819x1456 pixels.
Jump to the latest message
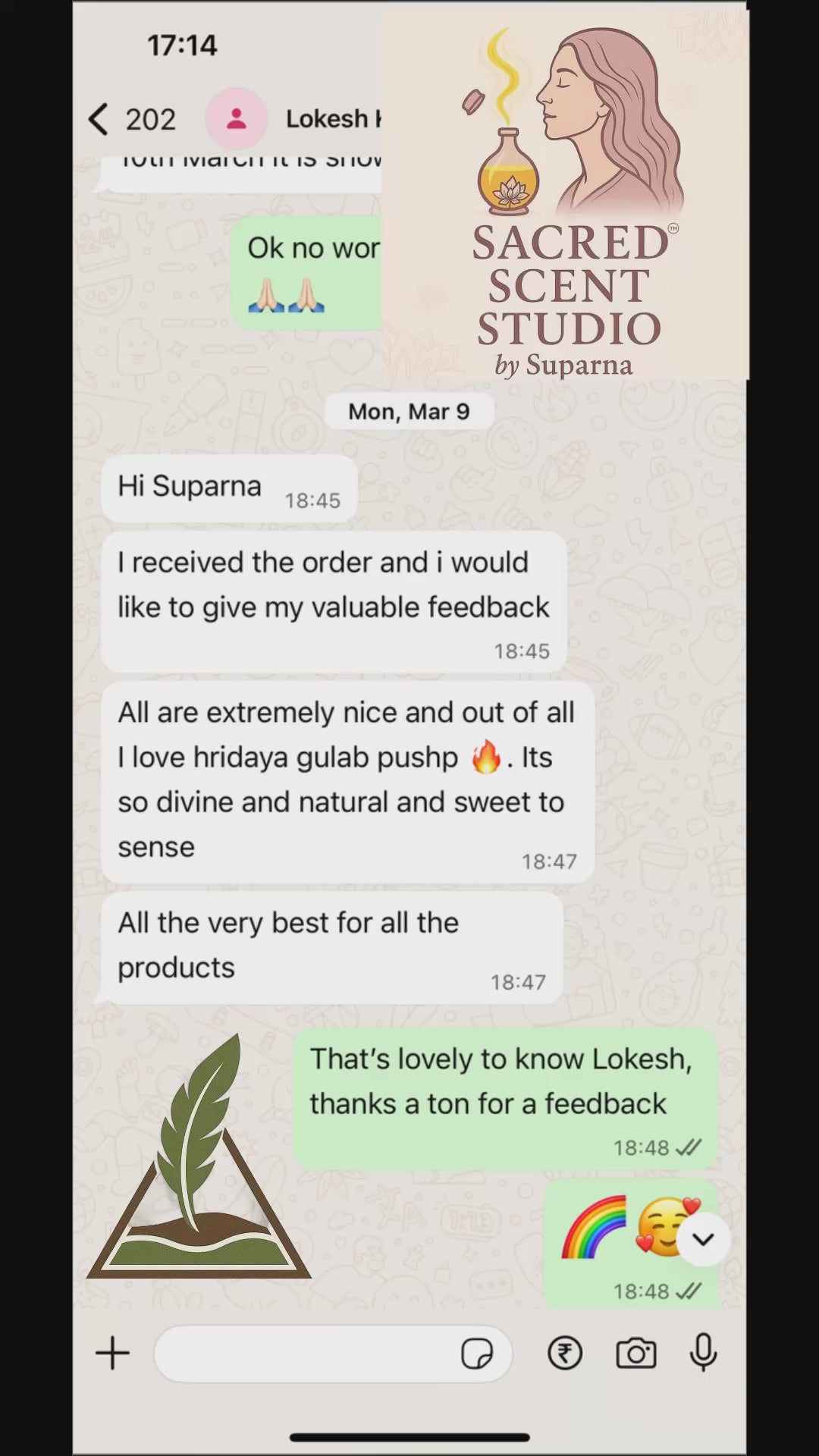click(x=703, y=1240)
